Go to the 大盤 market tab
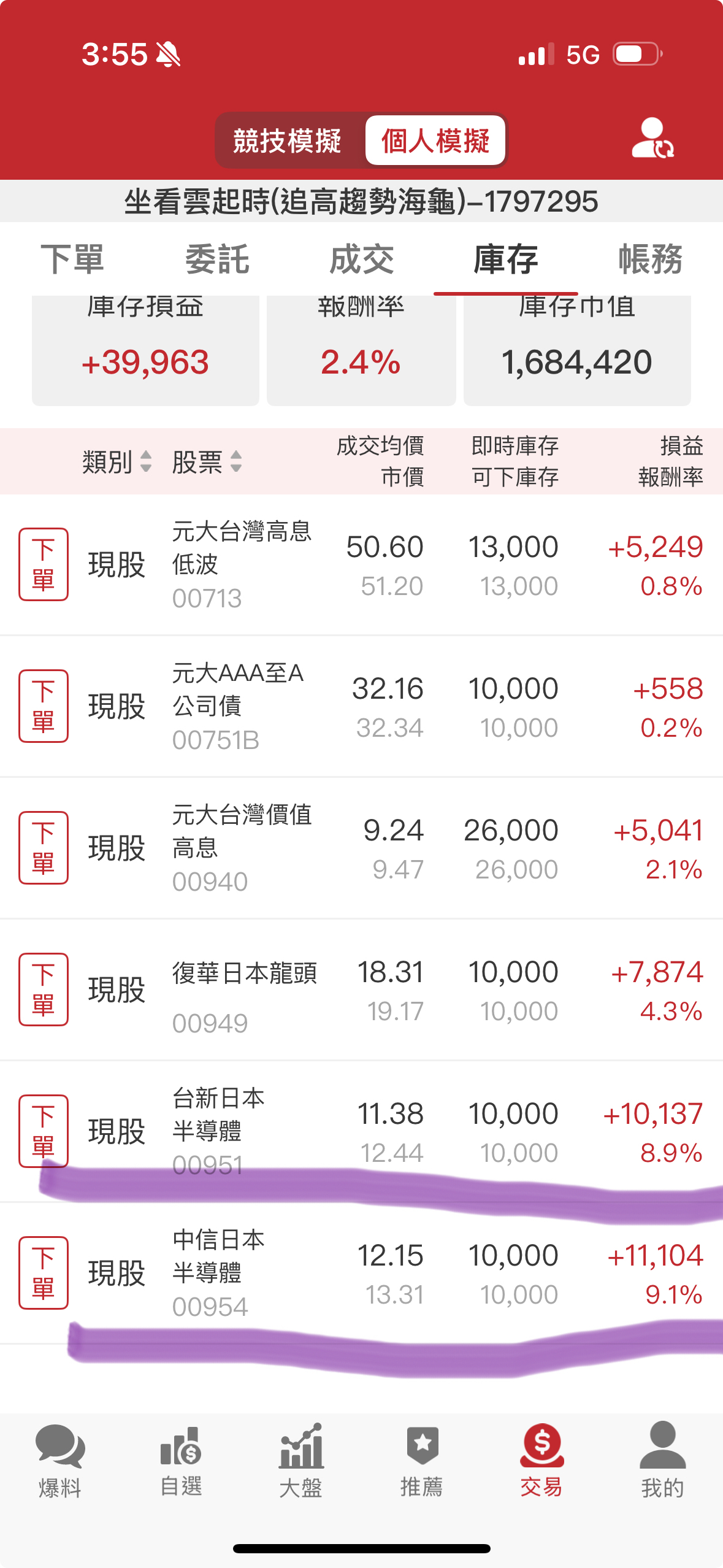 [300, 1460]
